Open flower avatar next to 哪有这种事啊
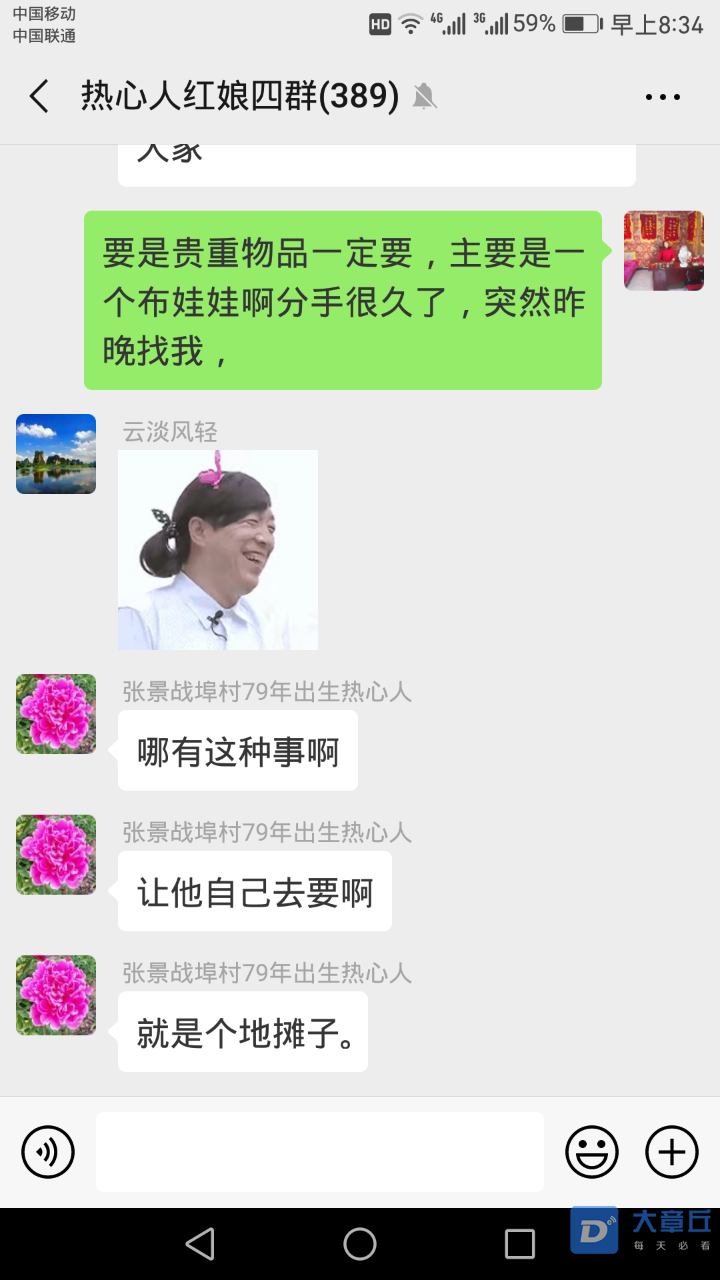Screen dimensions: 720x1280 pyautogui.click(x=56, y=714)
